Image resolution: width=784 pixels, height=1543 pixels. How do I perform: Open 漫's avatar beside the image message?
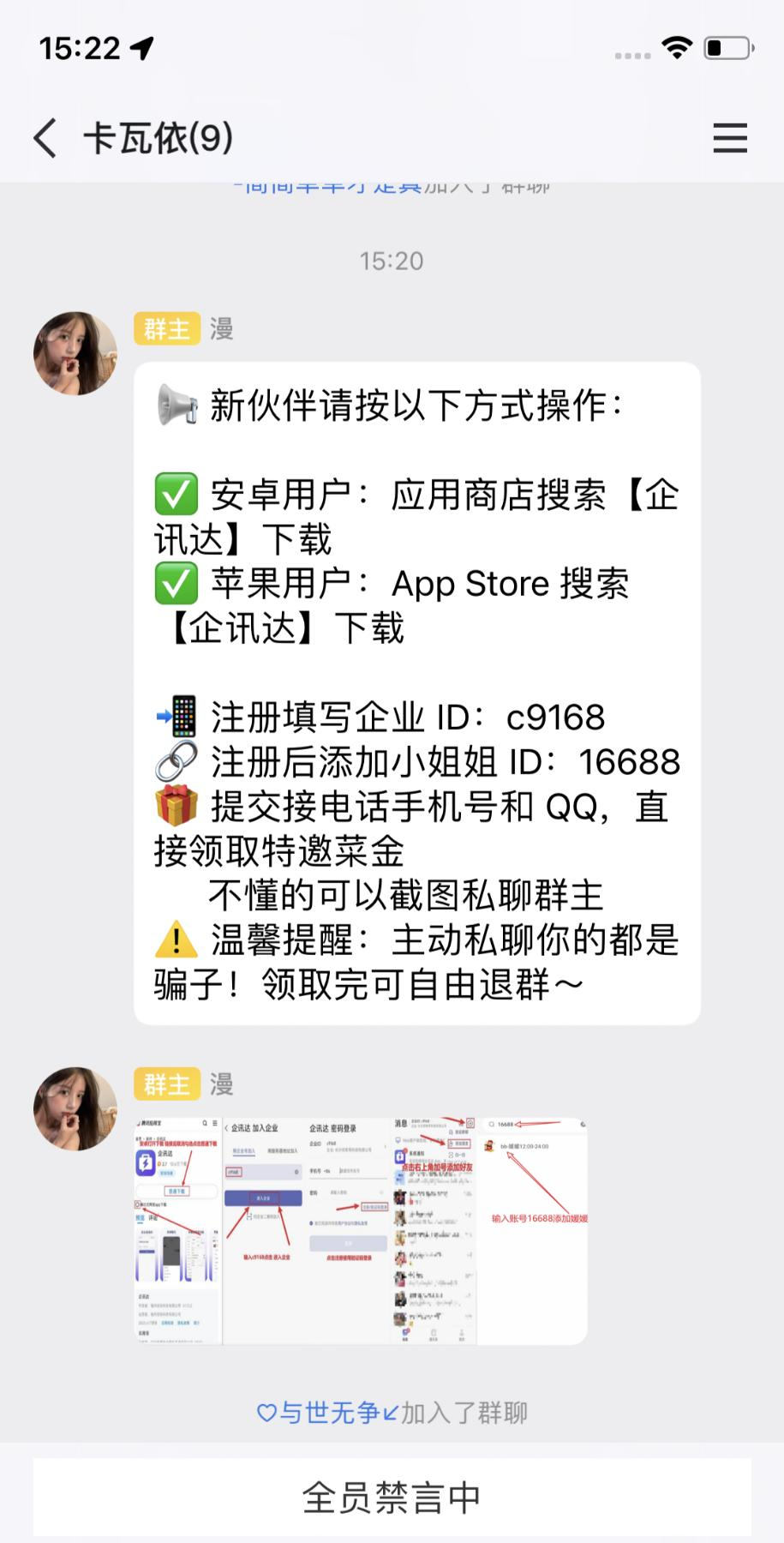click(75, 1108)
